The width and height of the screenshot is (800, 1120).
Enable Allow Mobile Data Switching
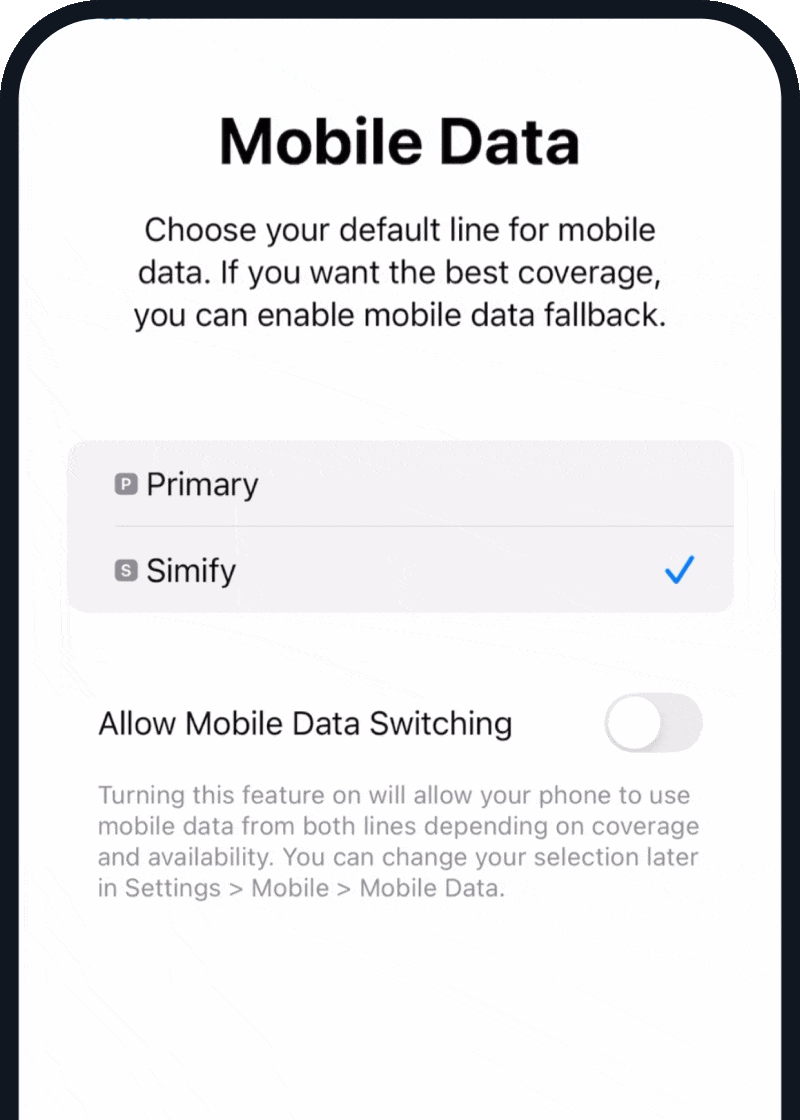(653, 722)
